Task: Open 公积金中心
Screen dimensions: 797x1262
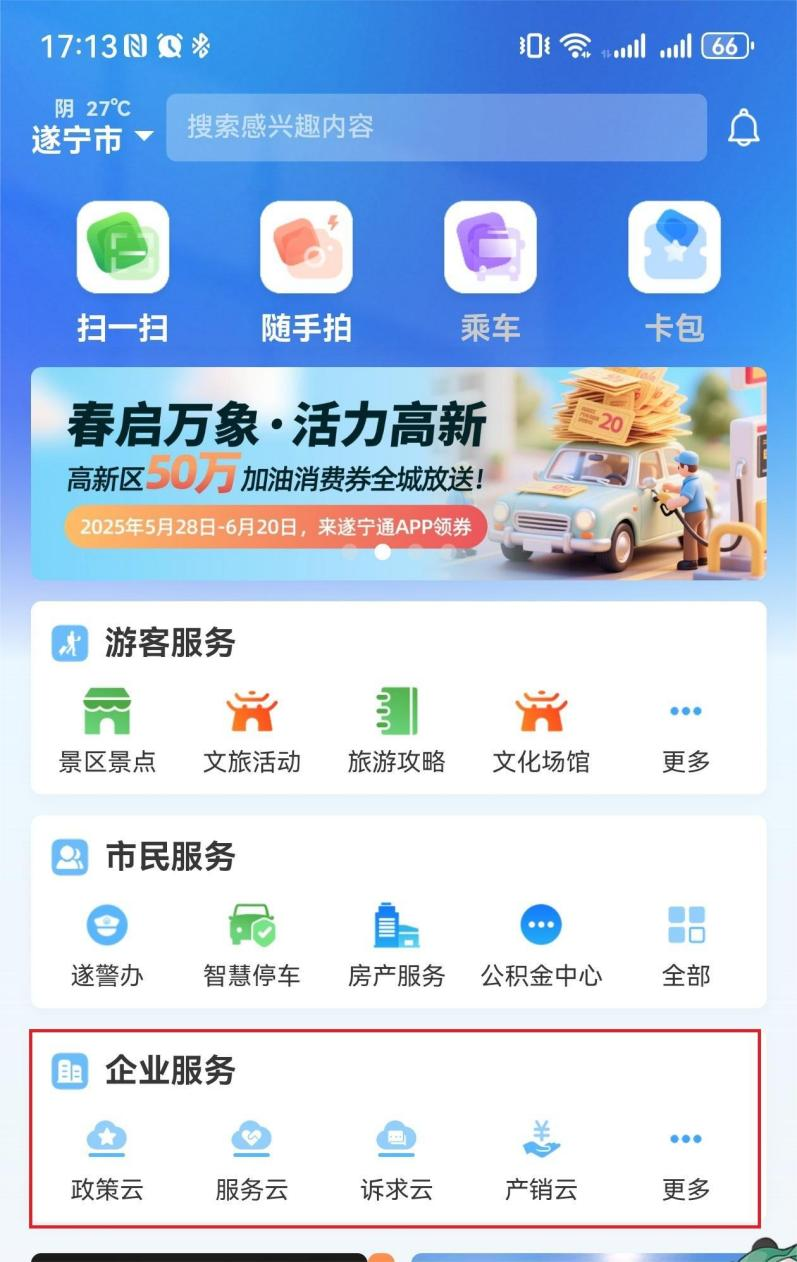Action: pos(541,944)
